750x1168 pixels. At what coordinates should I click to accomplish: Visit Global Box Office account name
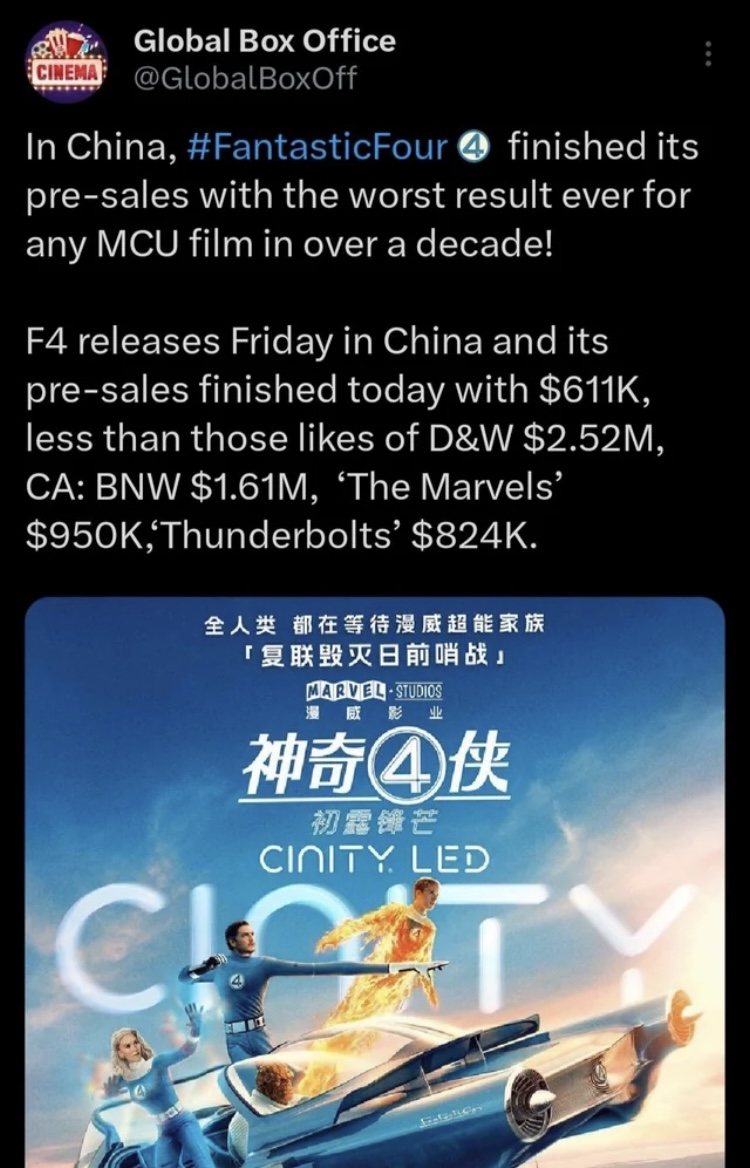tap(265, 41)
